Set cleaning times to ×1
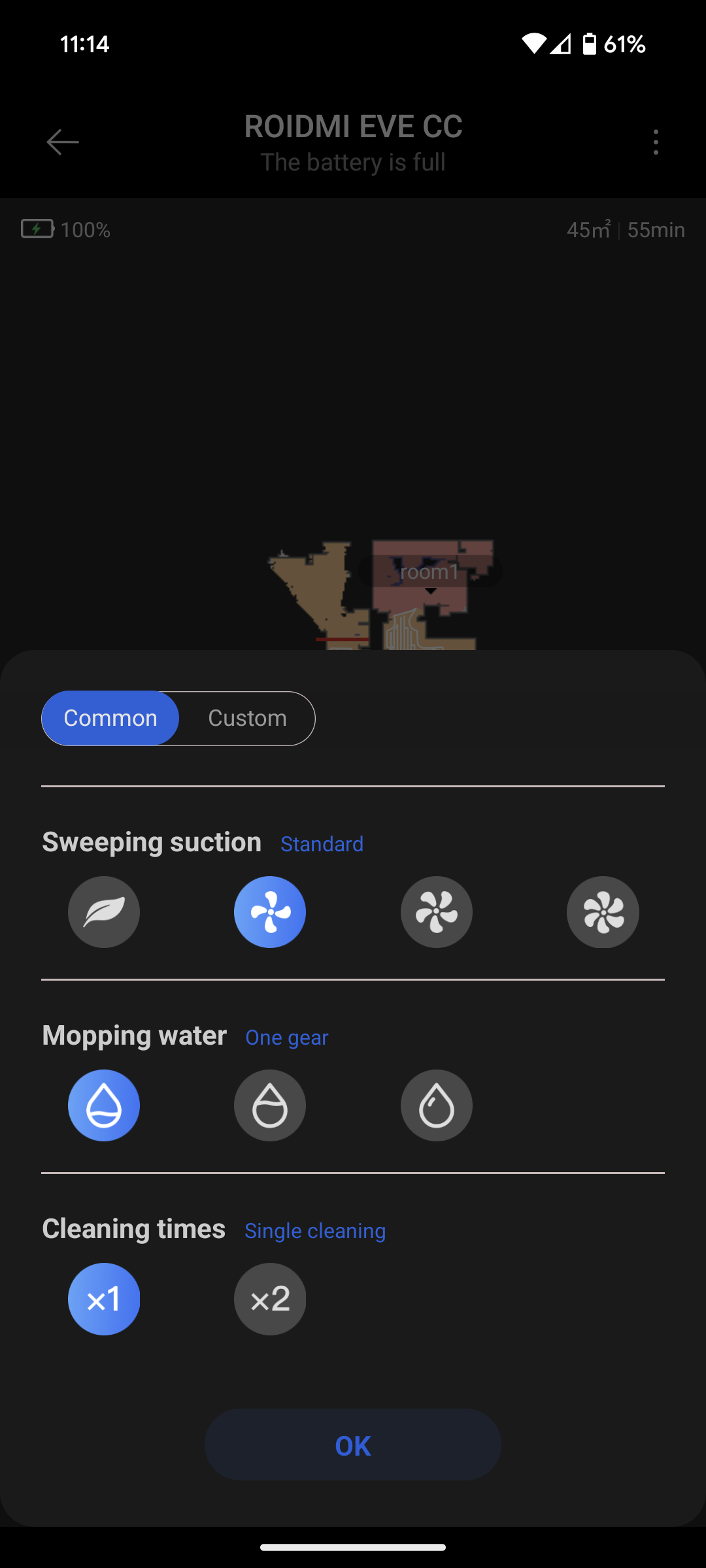This screenshot has height=1568, width=706. [x=104, y=1299]
